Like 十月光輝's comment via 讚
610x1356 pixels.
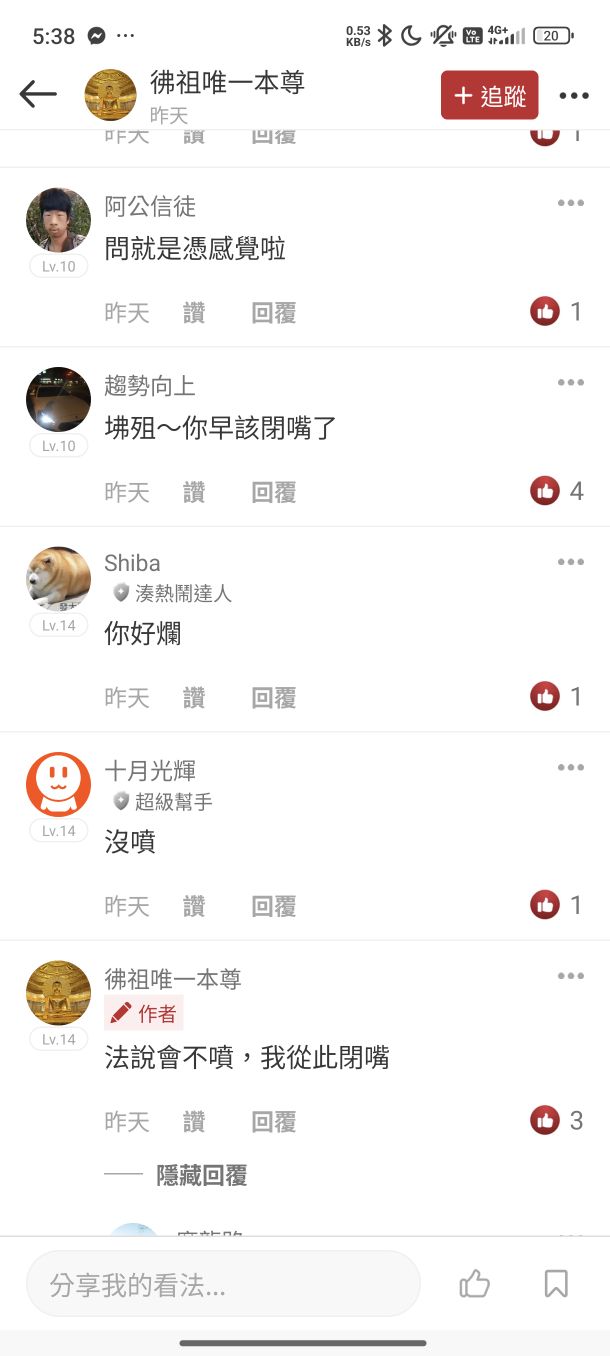[194, 906]
